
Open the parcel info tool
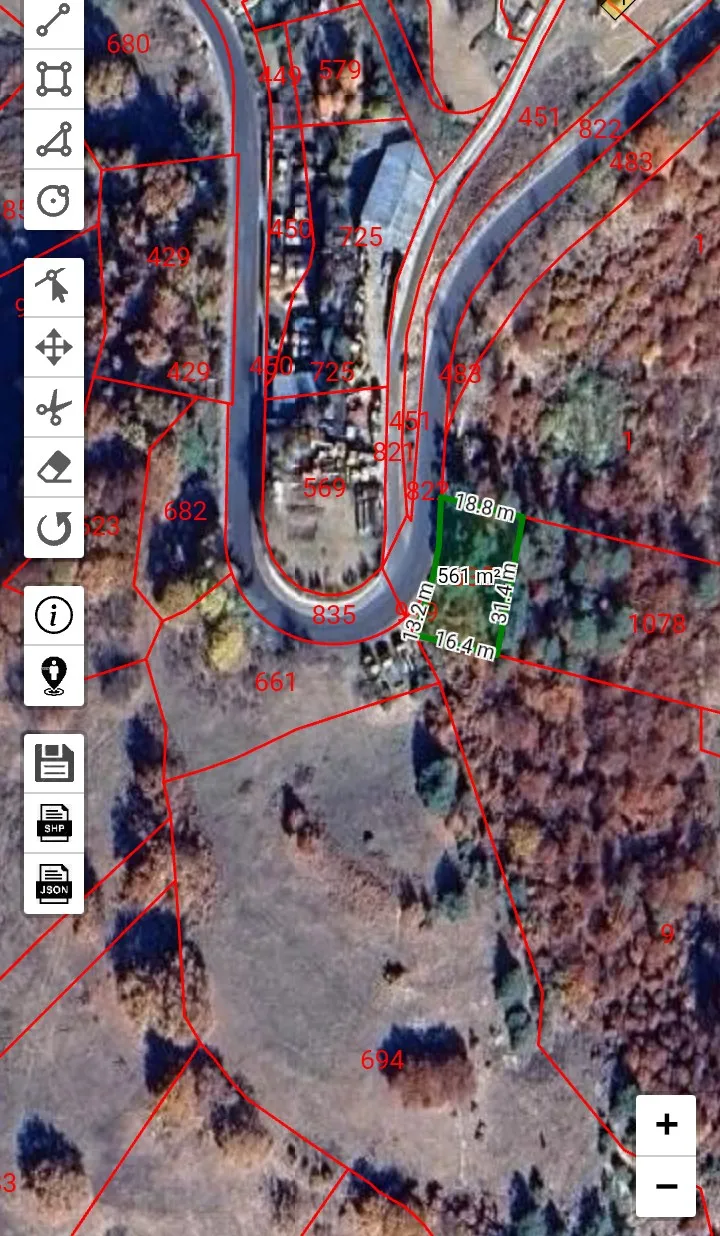click(x=54, y=615)
